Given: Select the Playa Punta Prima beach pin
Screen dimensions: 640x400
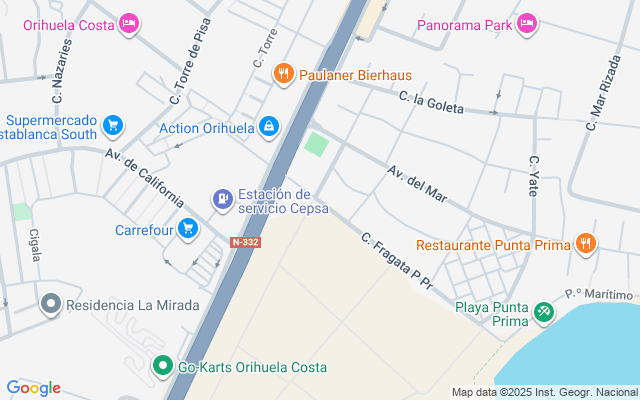Looking at the screenshot, I should point(544,312).
